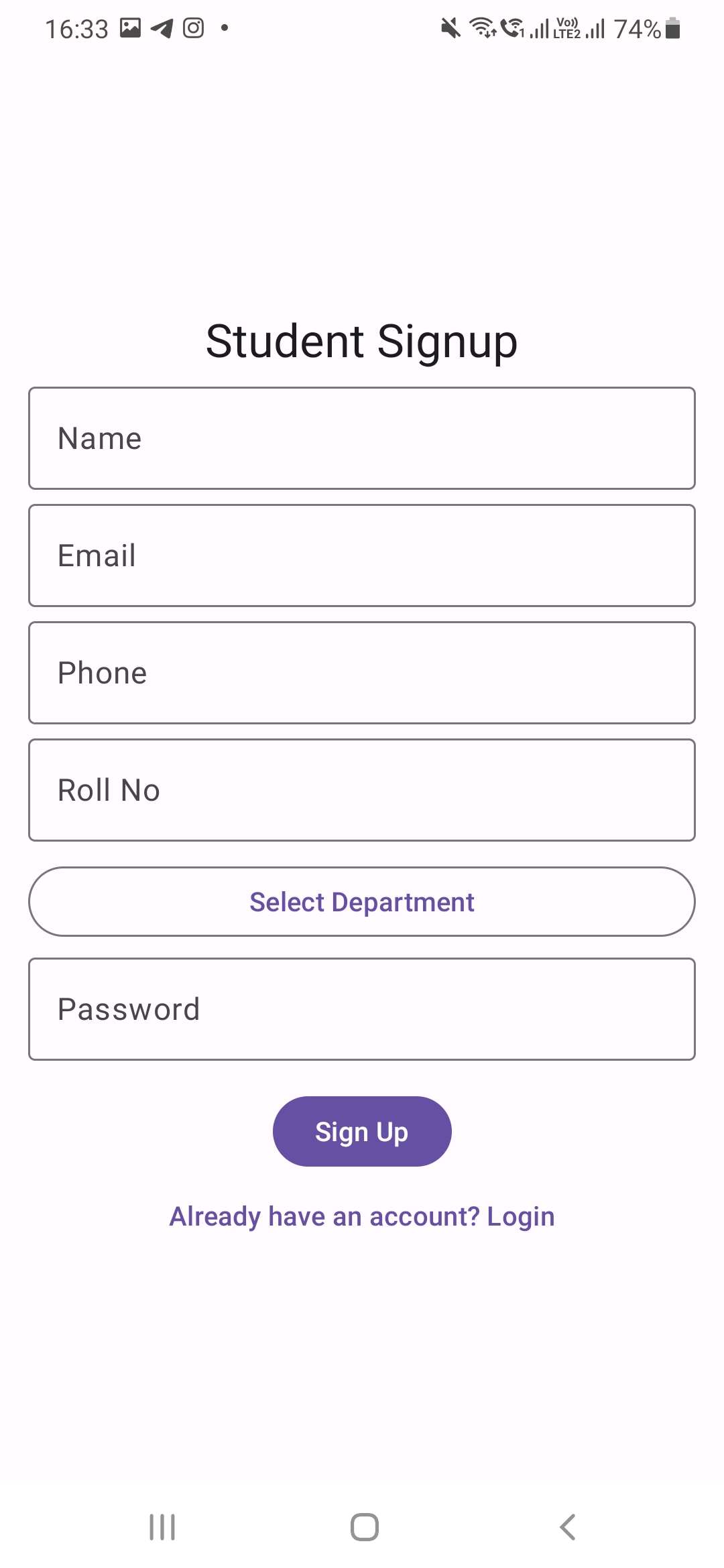Submit the form with Sign Up

[x=362, y=1132]
